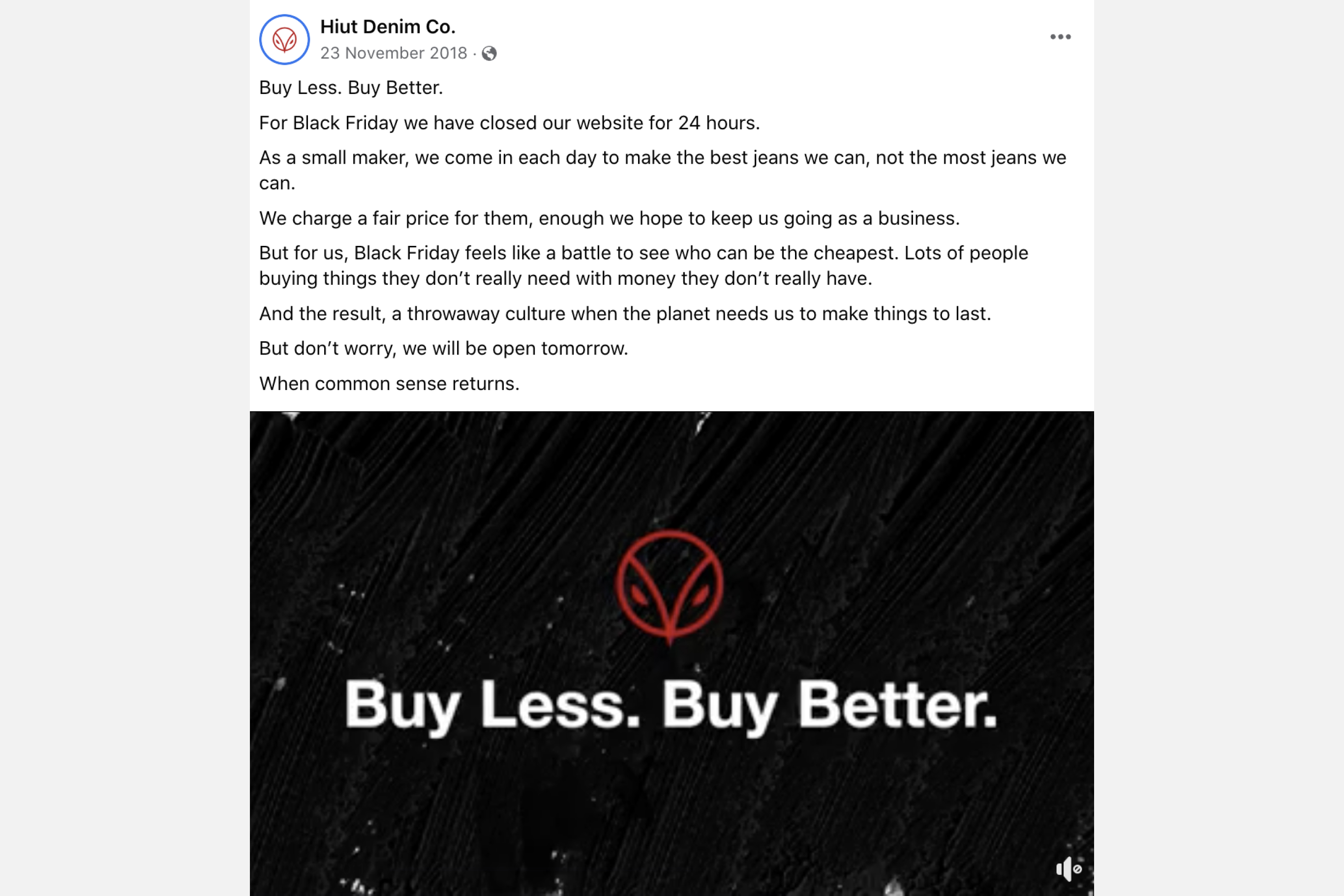Unmute the video with the speaker icon

[1068, 869]
